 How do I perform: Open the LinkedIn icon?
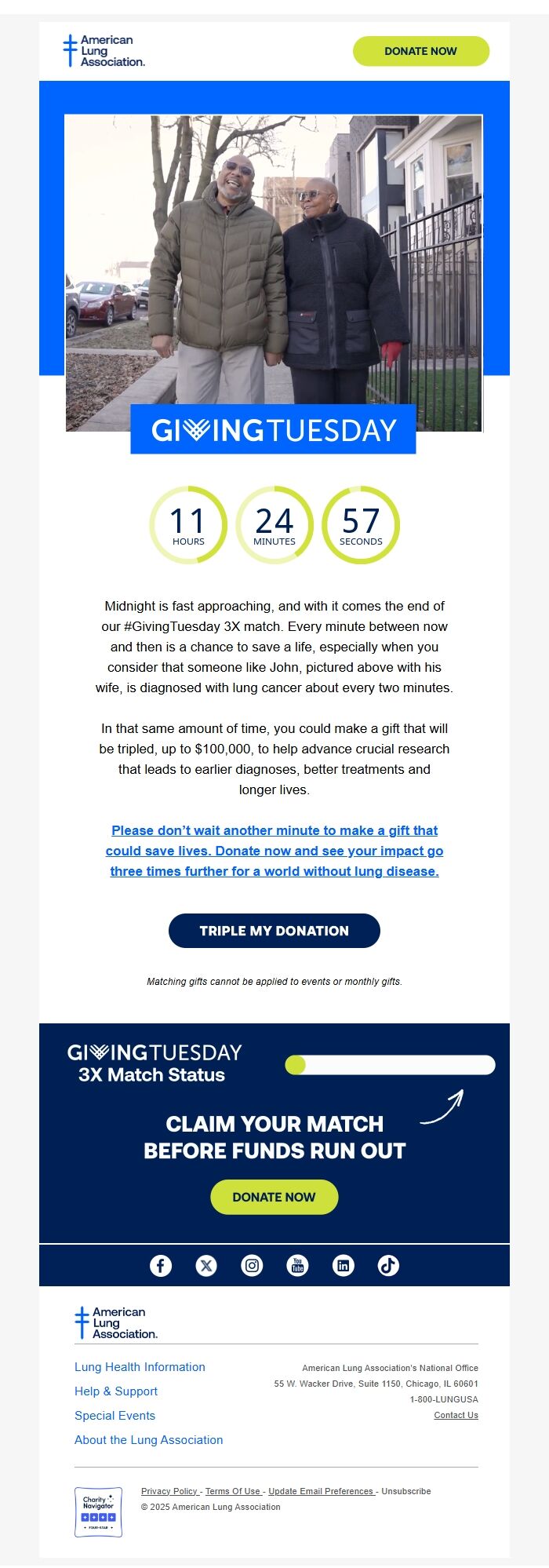coord(343,1265)
